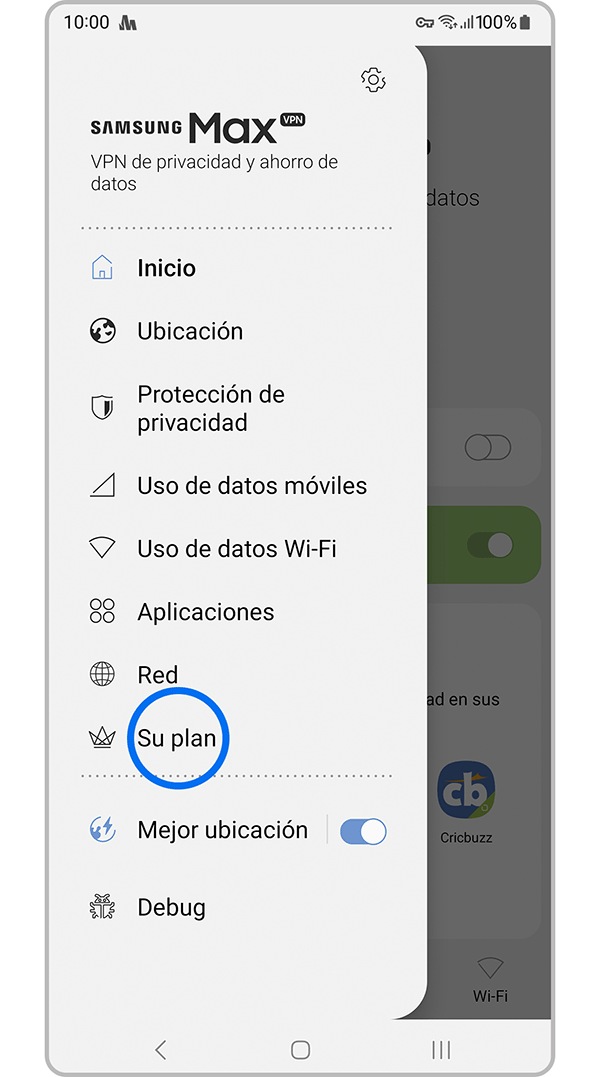Open Uso de datos móviles
The image size is (600, 1077).
(x=252, y=486)
